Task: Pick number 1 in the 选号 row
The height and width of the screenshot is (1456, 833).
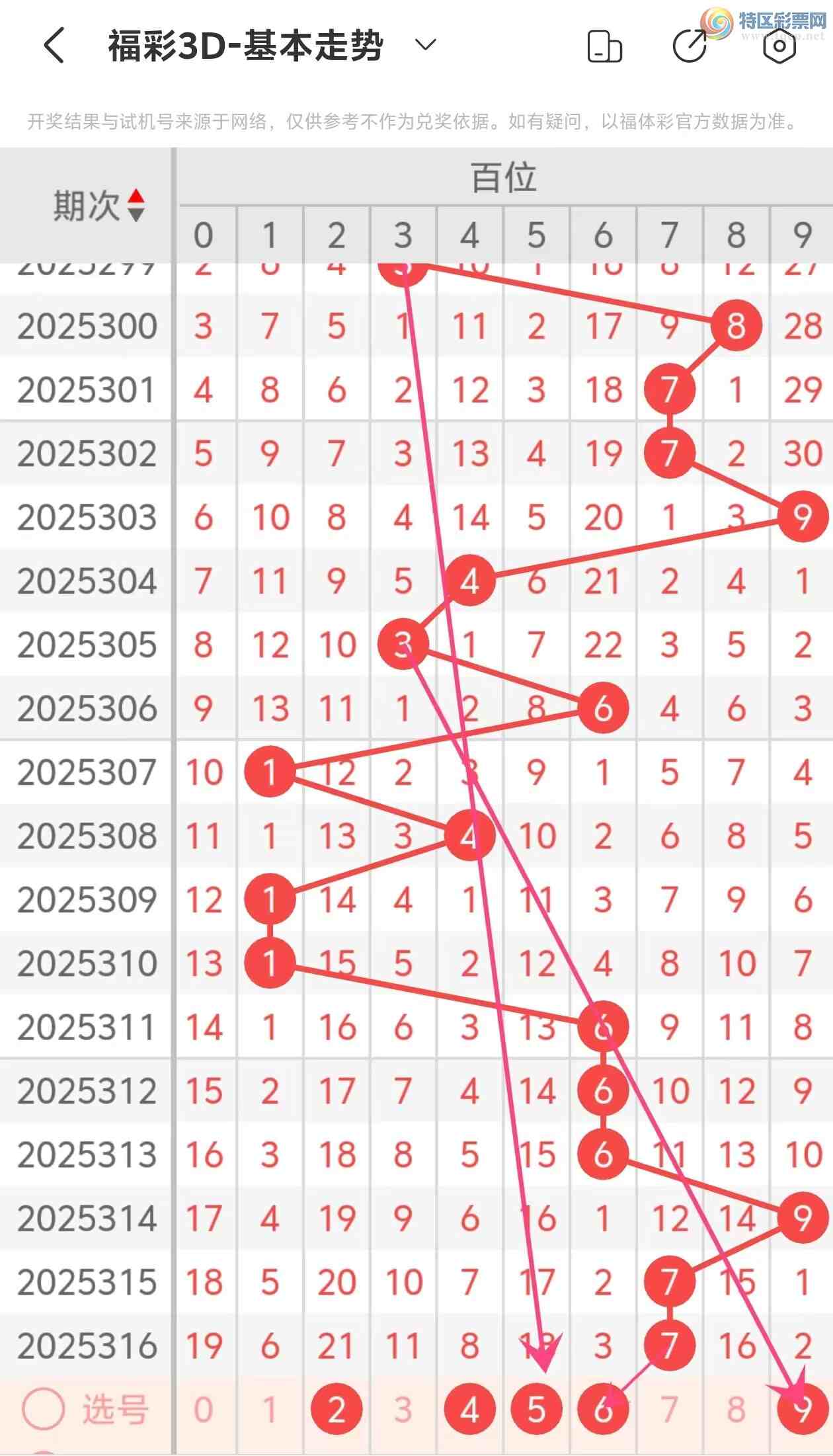Action: [x=270, y=1410]
